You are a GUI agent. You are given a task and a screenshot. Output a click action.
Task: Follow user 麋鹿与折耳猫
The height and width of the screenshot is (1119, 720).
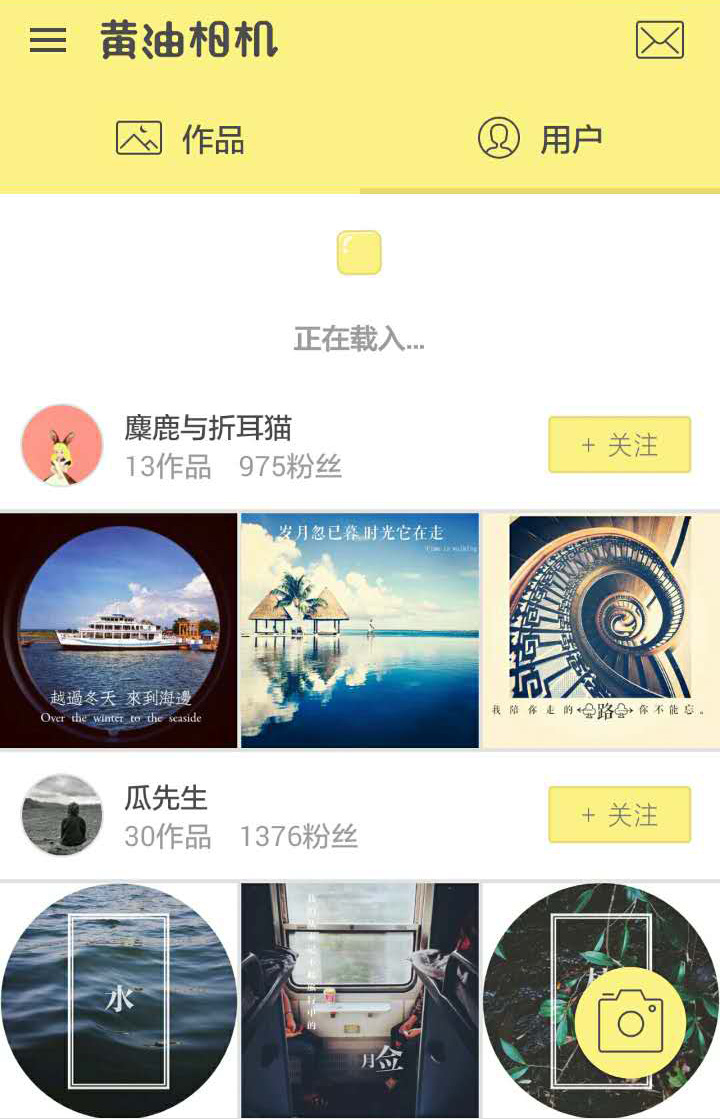tap(619, 445)
